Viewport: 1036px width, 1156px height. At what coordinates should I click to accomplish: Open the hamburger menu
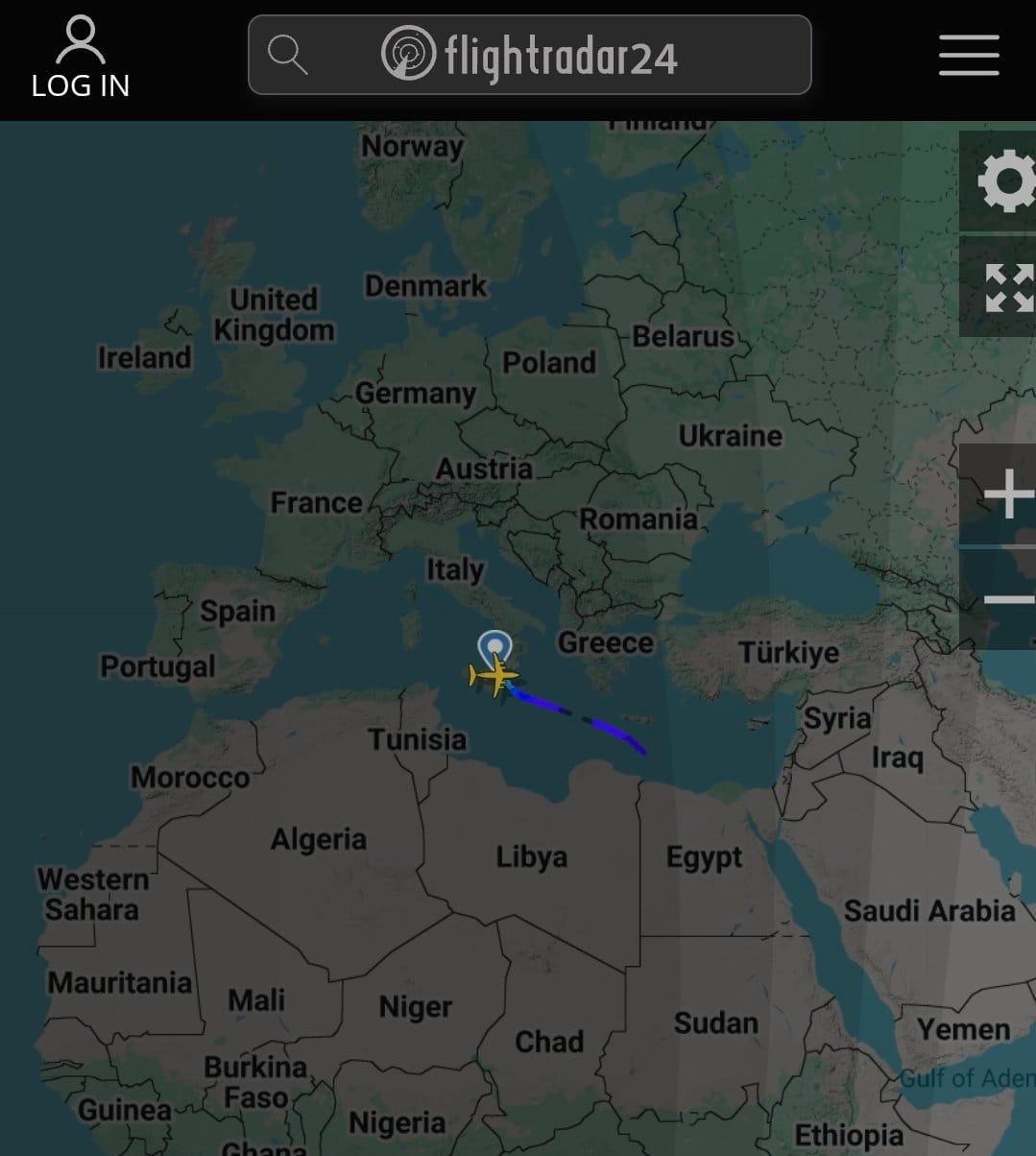[968, 56]
